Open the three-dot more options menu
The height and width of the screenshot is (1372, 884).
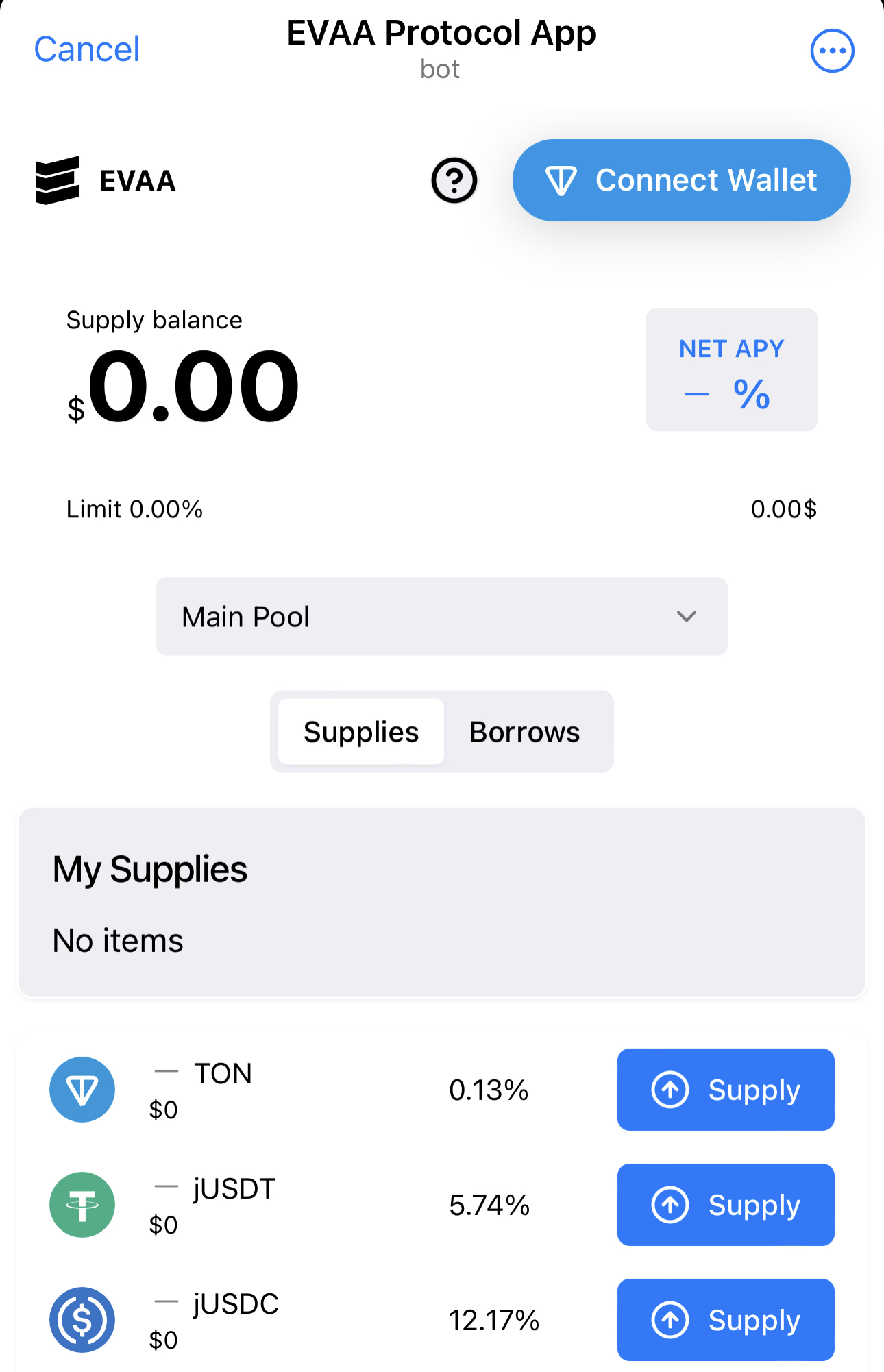tap(832, 51)
